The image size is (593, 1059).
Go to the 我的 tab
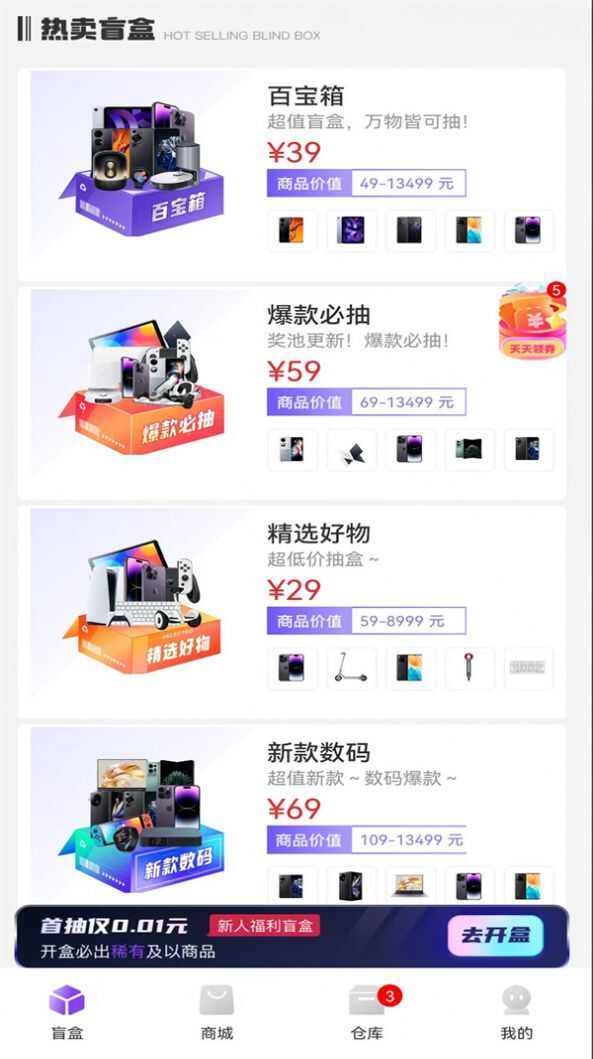tap(517, 1012)
